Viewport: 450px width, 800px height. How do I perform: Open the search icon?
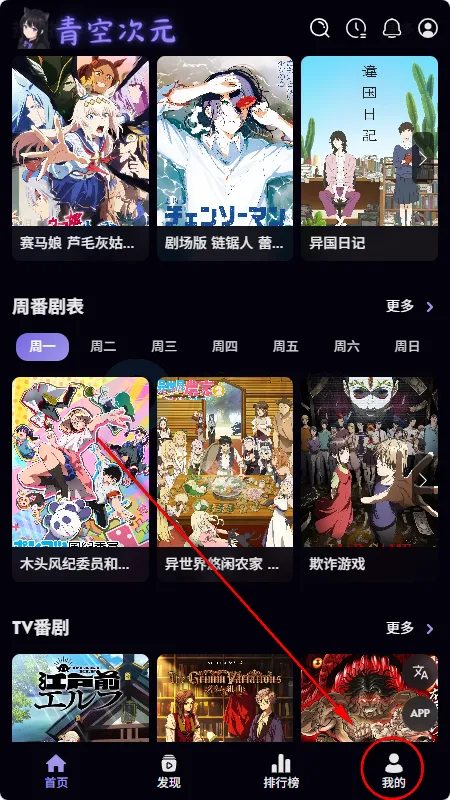click(320, 28)
